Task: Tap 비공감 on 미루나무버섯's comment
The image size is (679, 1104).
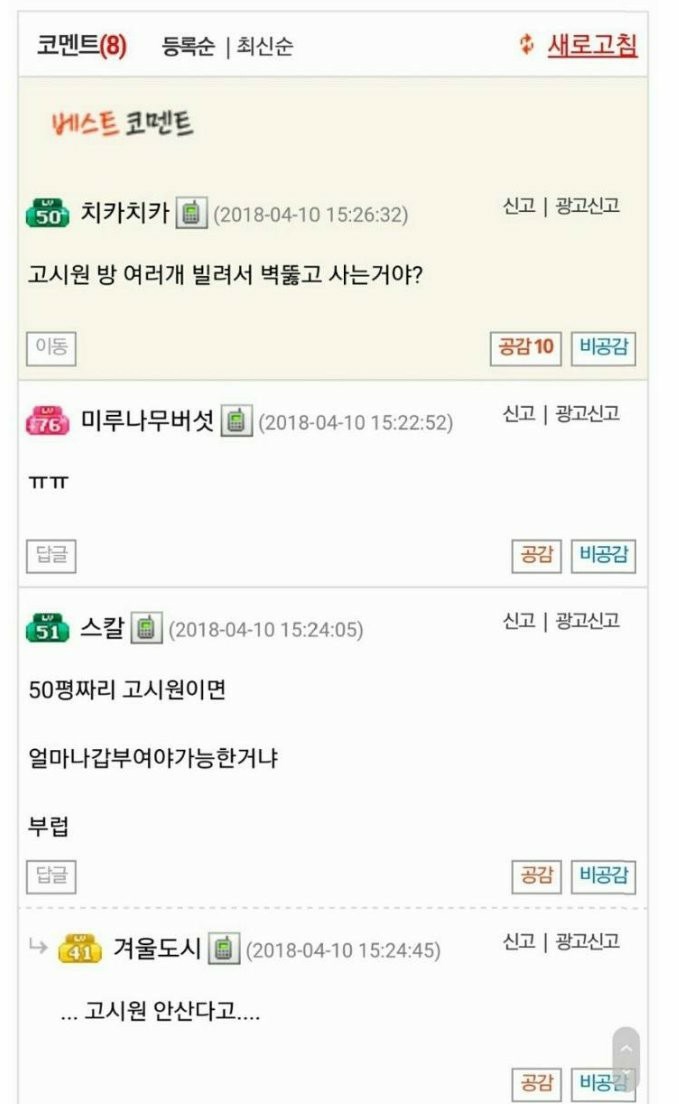Action: (604, 555)
